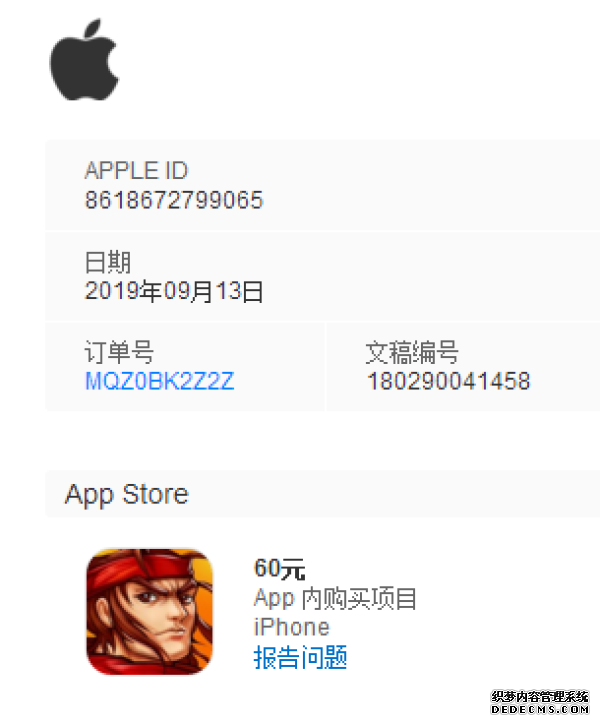
Task: Open order number MQZ0BK2Z2Z link
Action: [159, 381]
